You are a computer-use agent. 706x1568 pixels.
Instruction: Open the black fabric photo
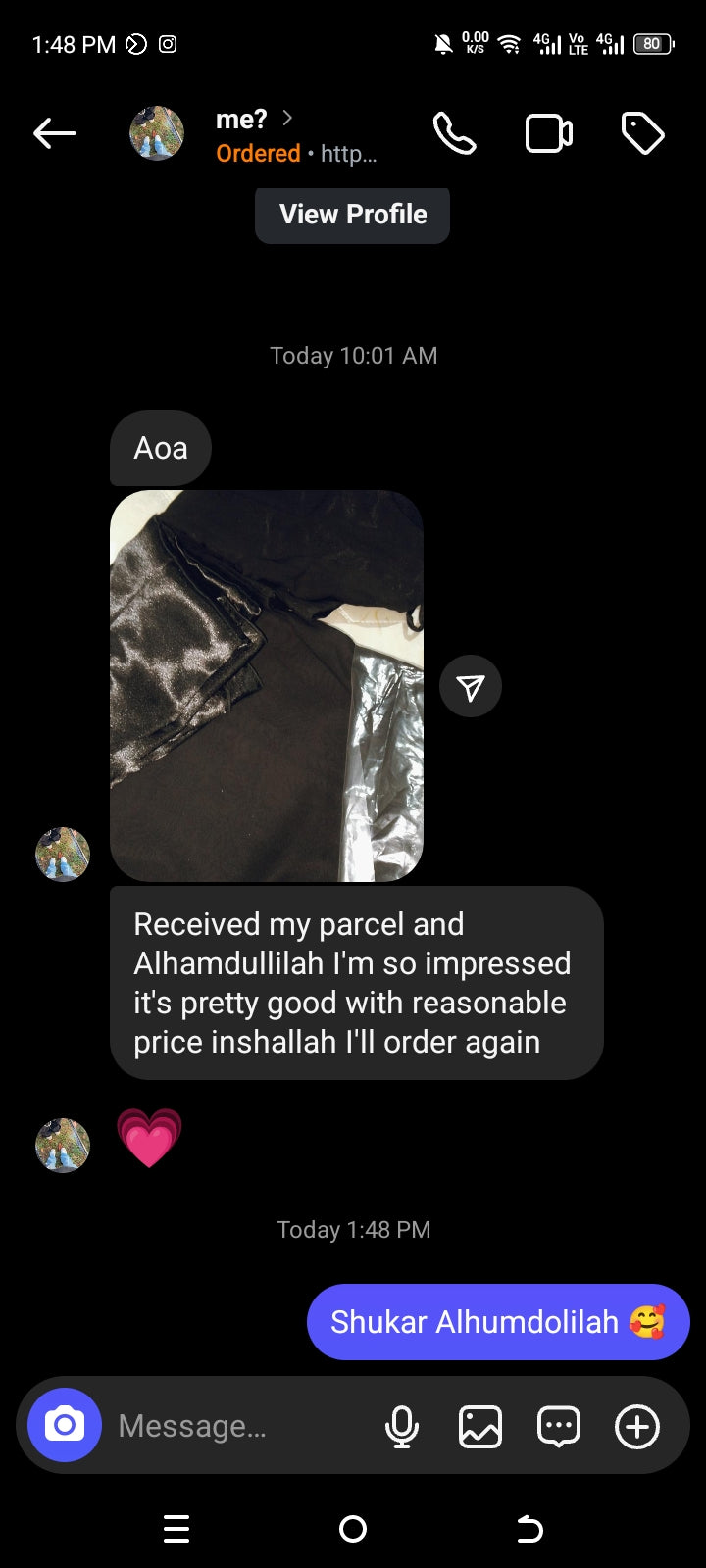pos(267,686)
